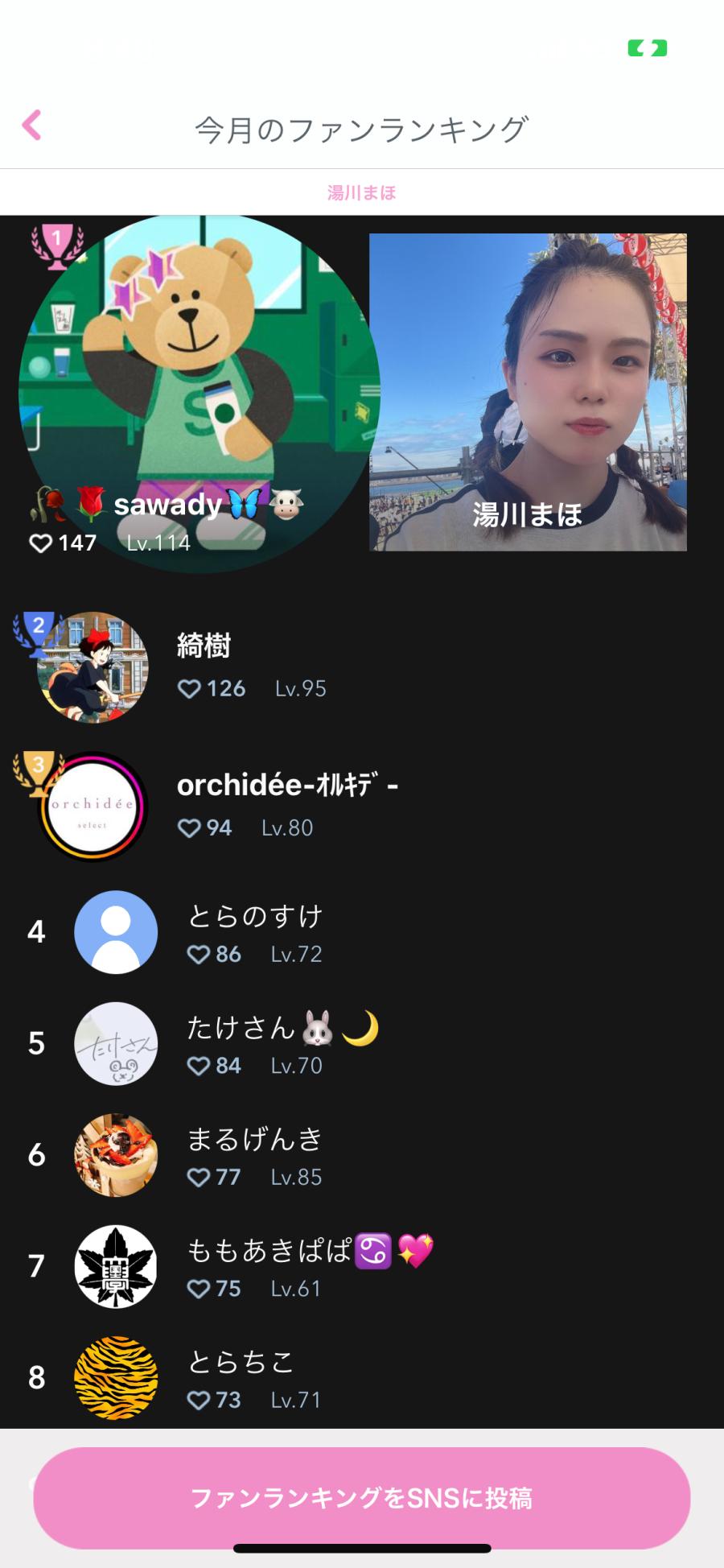Post the fan ranking to SNS
The image size is (724, 1568).
tap(362, 1497)
